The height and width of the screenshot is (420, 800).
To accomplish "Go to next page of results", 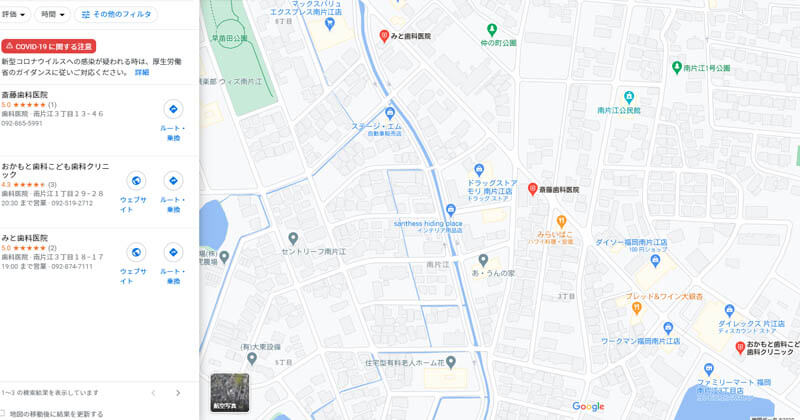I will click(178, 393).
